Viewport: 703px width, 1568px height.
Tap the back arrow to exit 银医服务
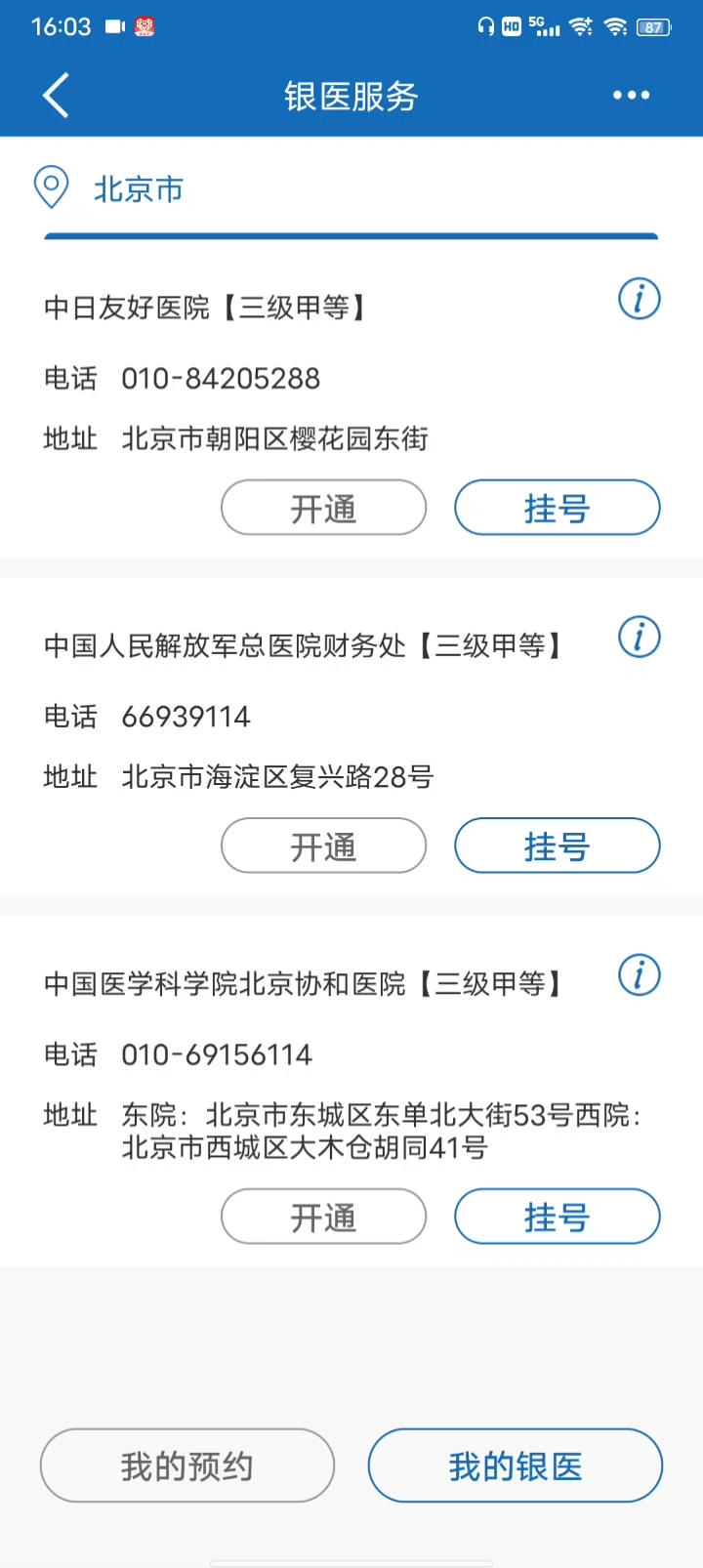[x=56, y=95]
